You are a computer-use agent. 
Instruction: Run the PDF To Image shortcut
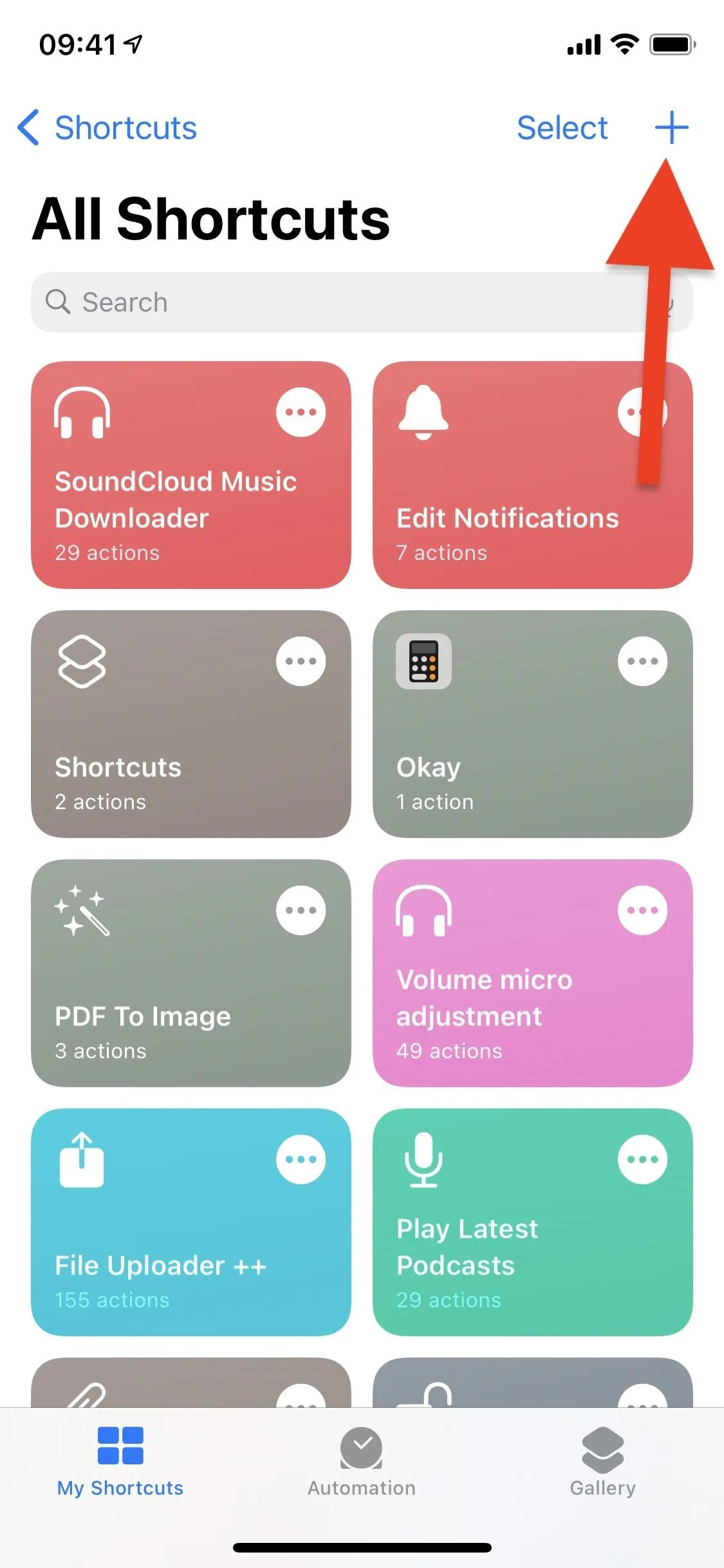click(x=191, y=973)
